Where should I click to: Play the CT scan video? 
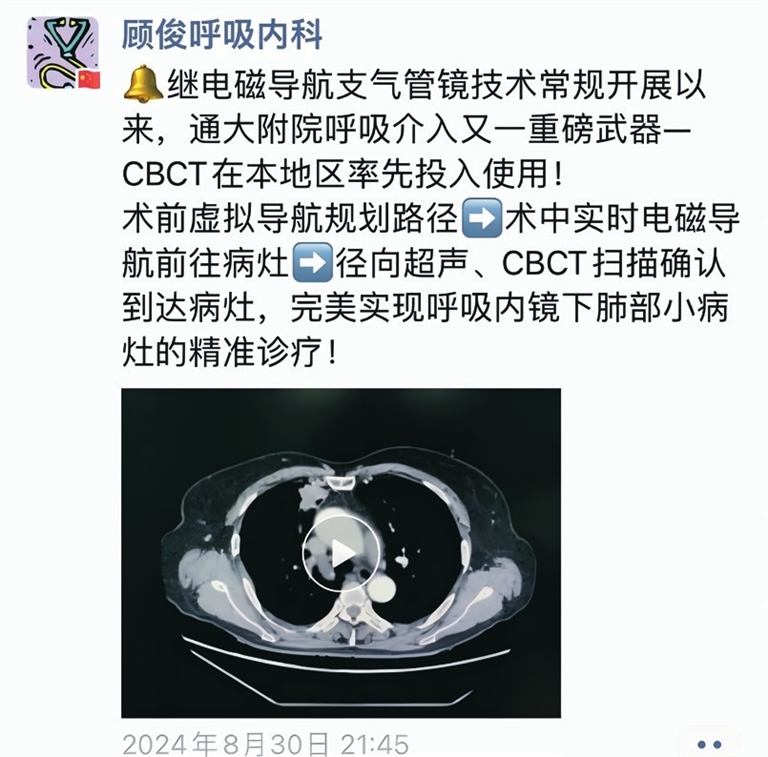[x=341, y=551]
